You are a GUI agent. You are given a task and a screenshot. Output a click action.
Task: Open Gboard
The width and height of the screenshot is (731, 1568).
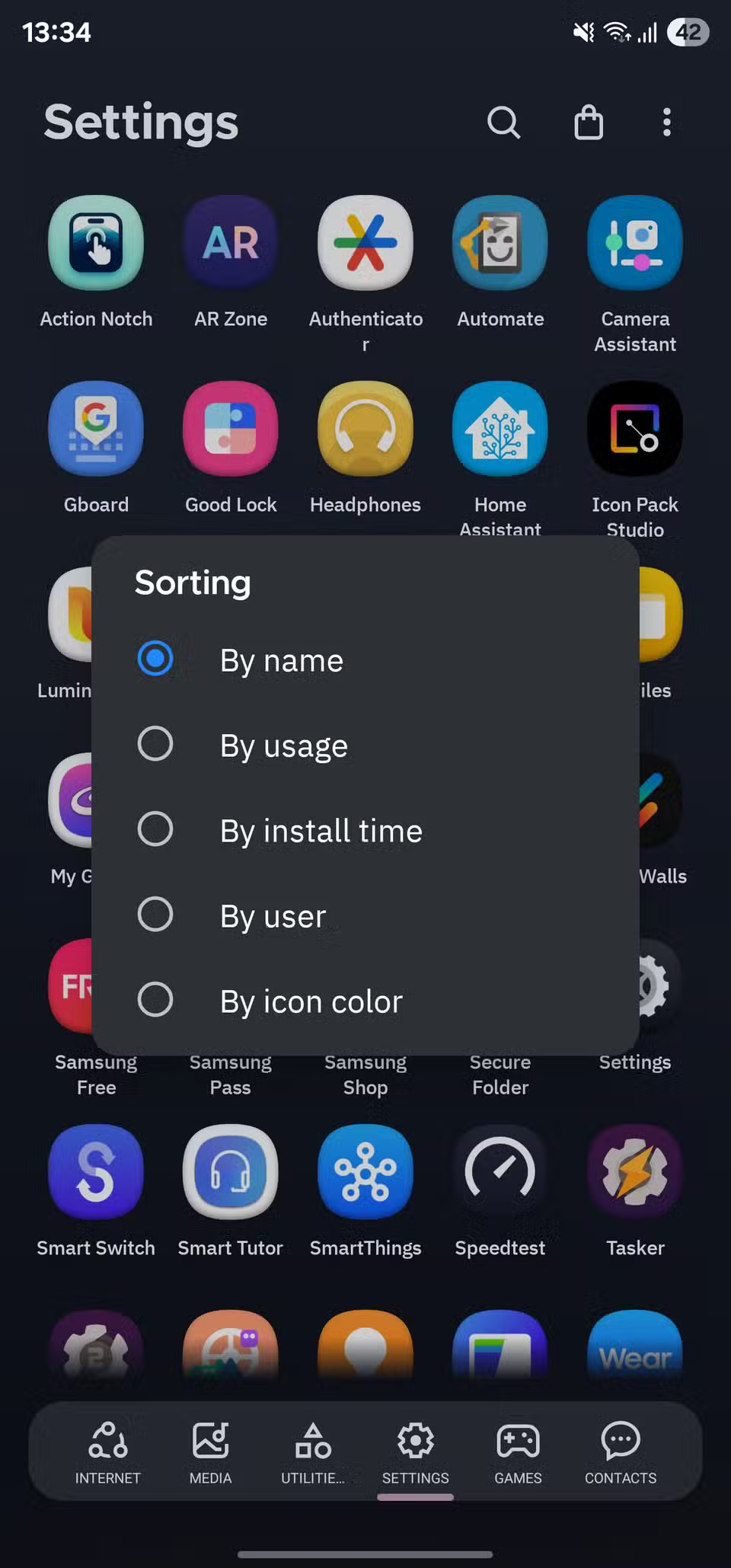(96, 428)
